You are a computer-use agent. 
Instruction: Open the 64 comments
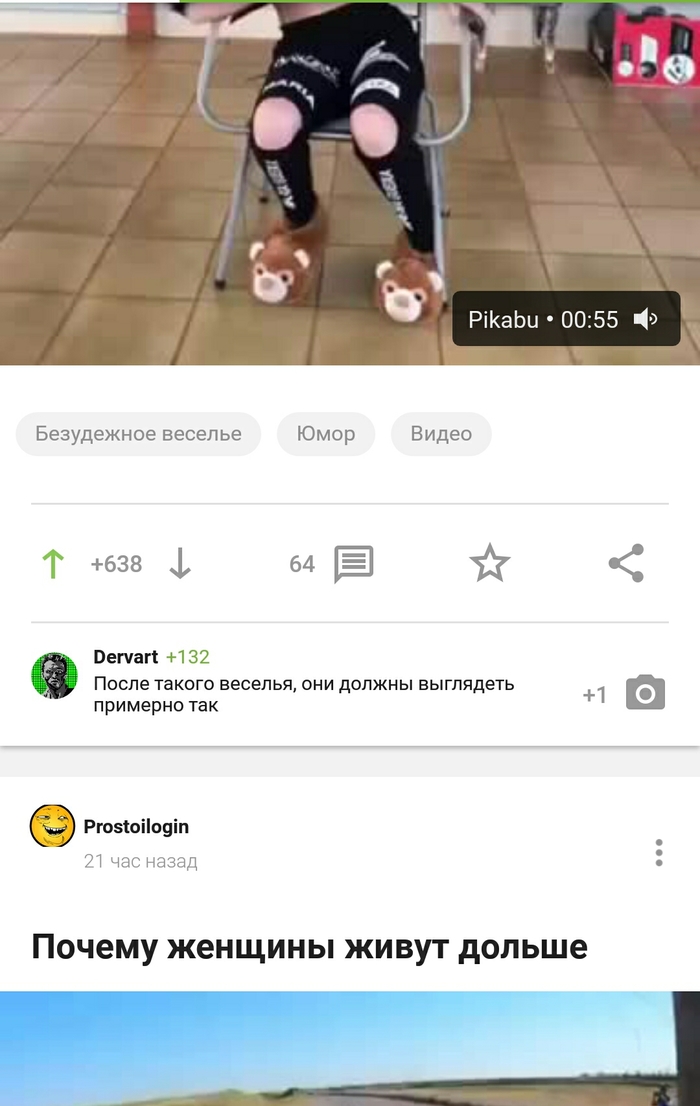coord(352,564)
